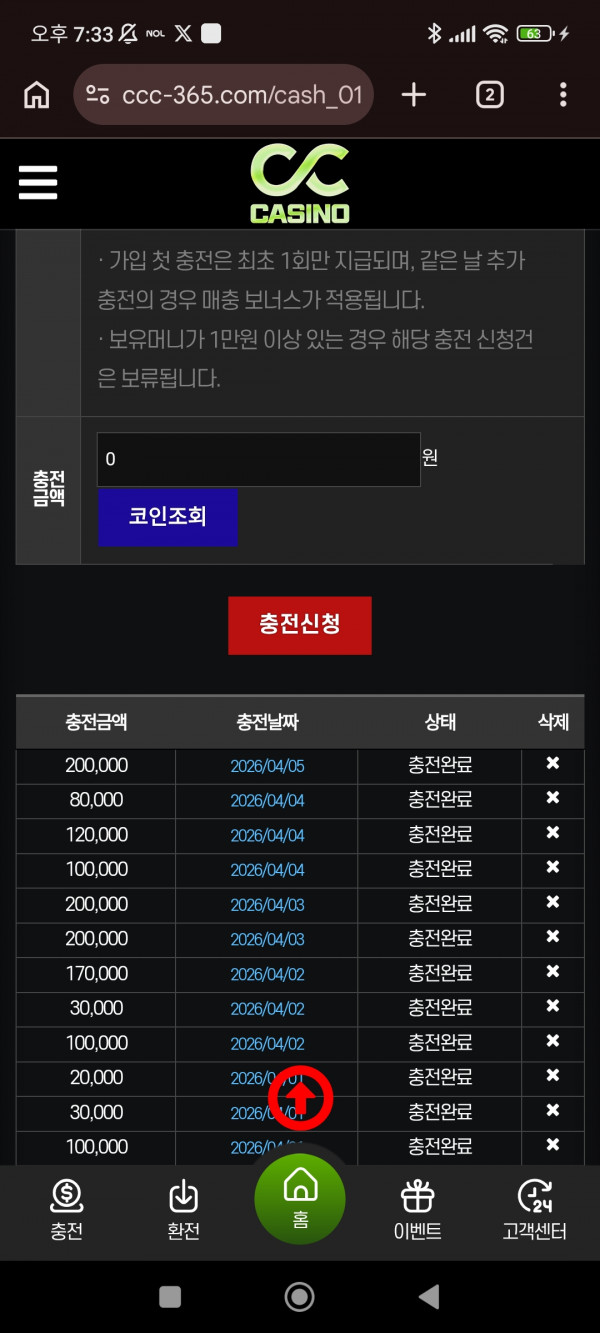Viewport: 600px width, 1333px height.
Task: Tap the 충전금액 amount field
Action: [258, 460]
